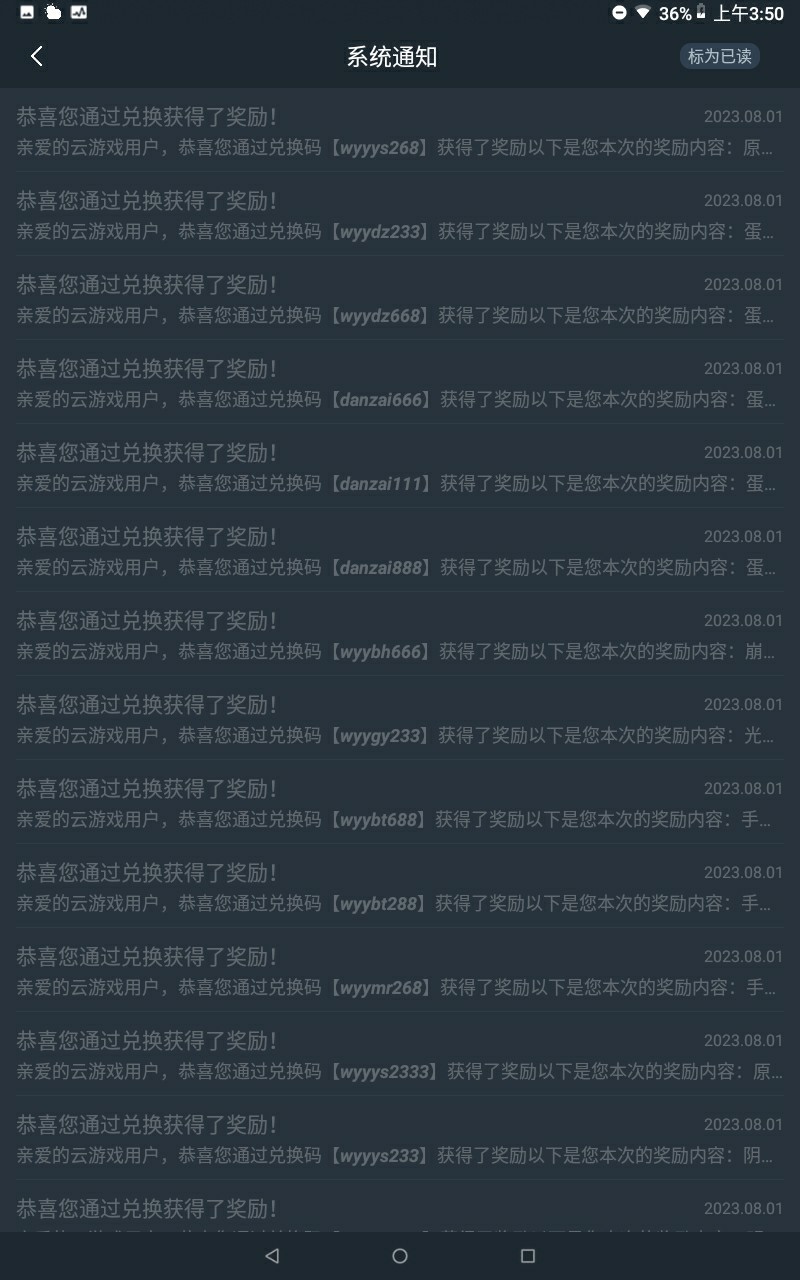View the notification for code wyybt288
This screenshot has height=1280, width=800.
pyautogui.click(x=400, y=888)
